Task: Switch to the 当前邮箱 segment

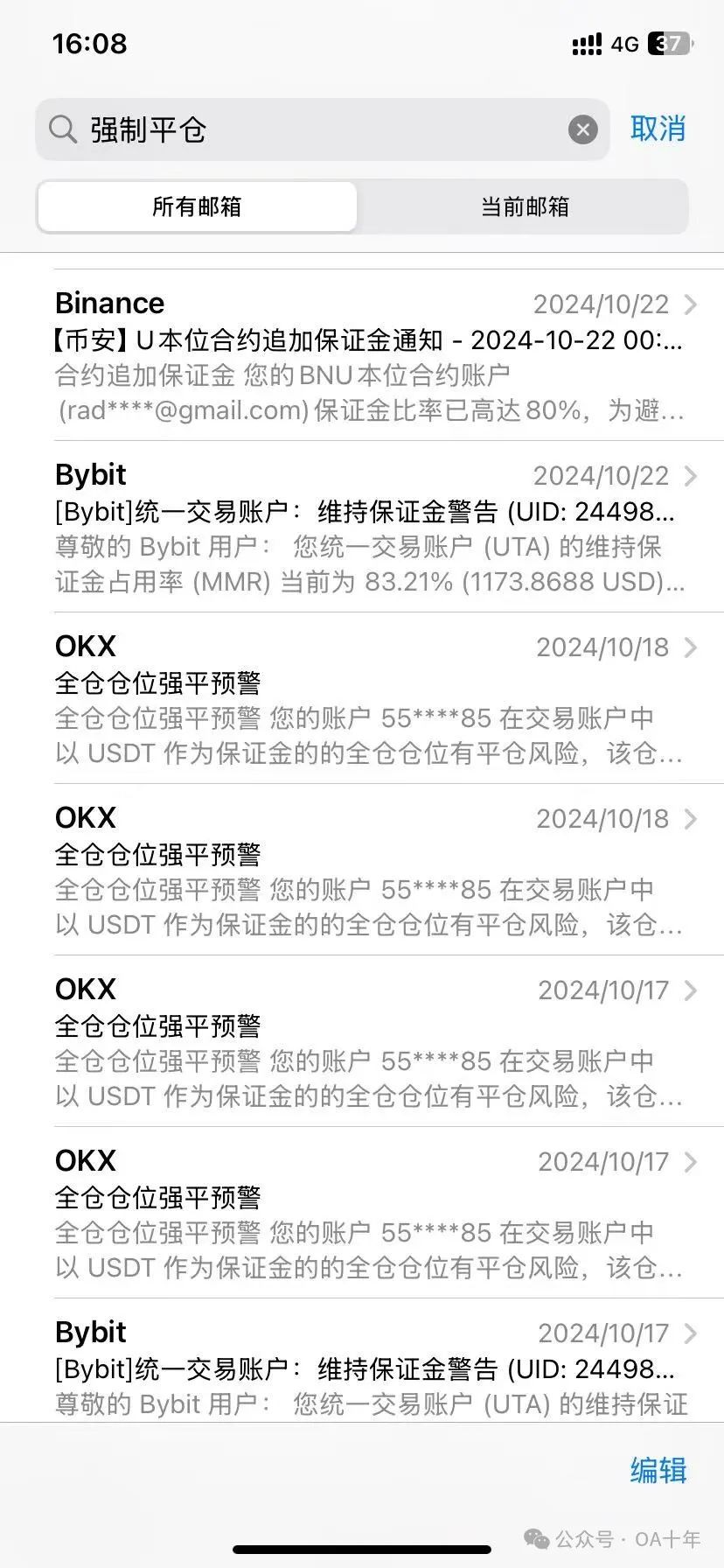Action: (x=525, y=206)
